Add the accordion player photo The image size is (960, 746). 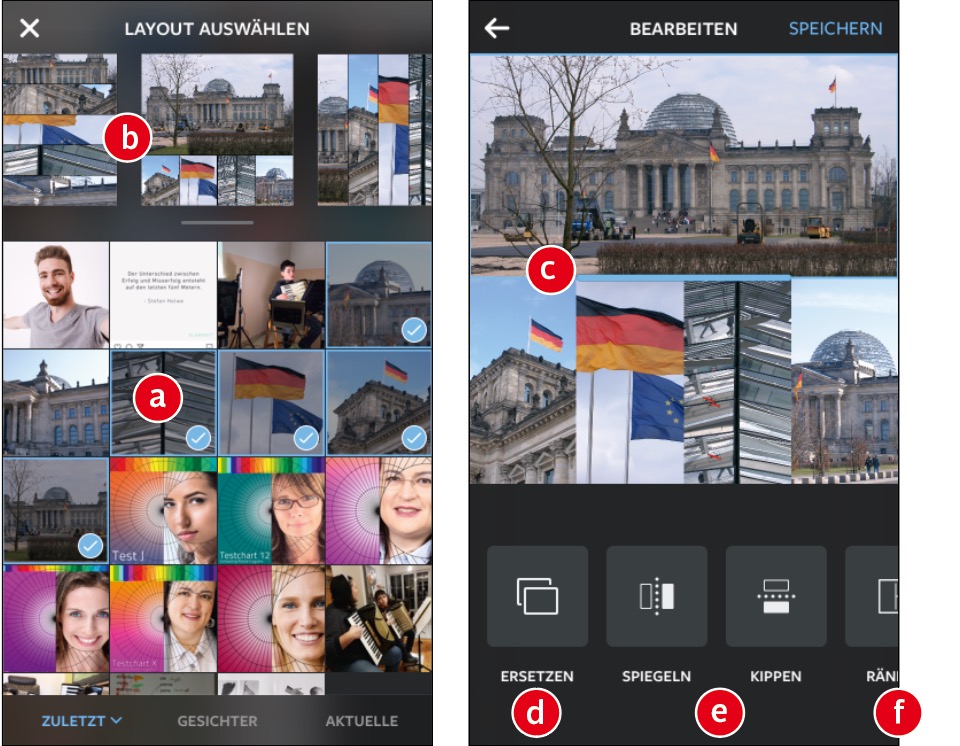(x=378, y=617)
